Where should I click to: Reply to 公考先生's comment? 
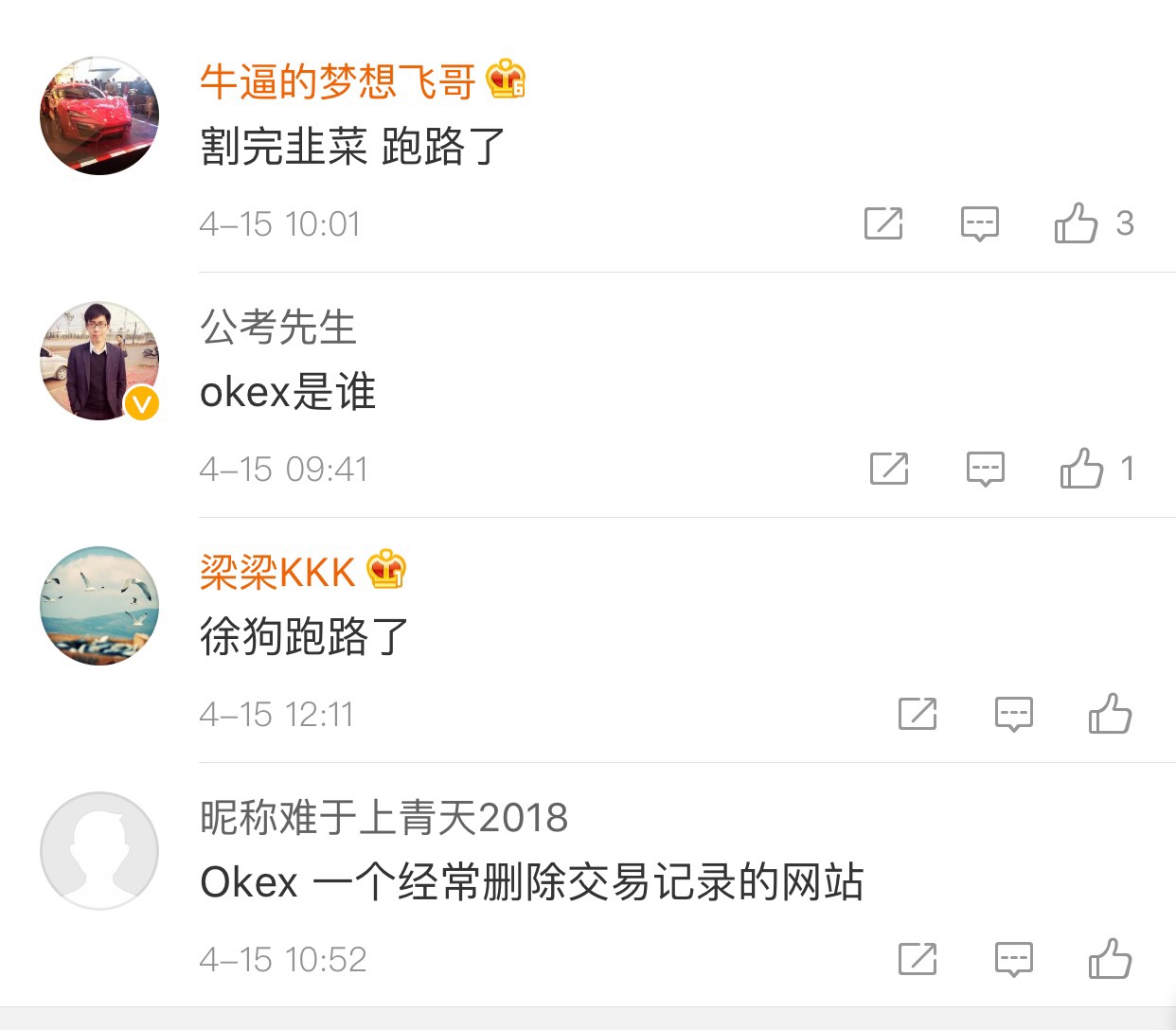(986, 469)
